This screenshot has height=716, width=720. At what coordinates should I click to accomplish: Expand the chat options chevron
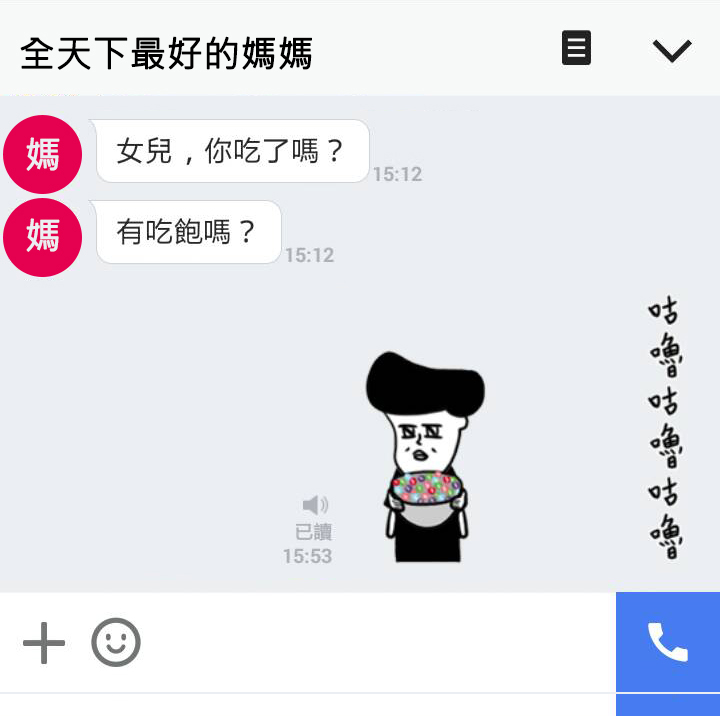point(671,50)
